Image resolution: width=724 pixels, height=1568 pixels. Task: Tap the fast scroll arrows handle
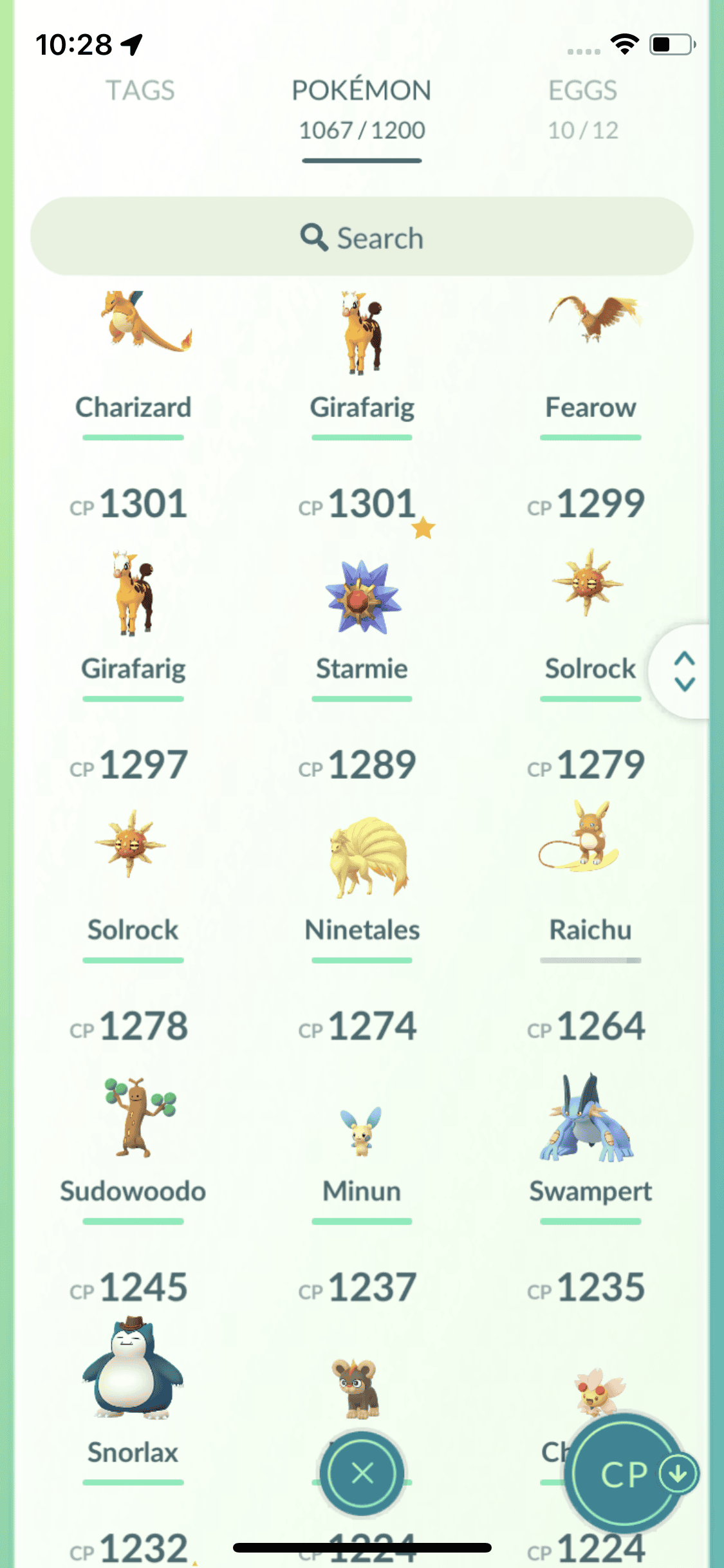point(684,671)
